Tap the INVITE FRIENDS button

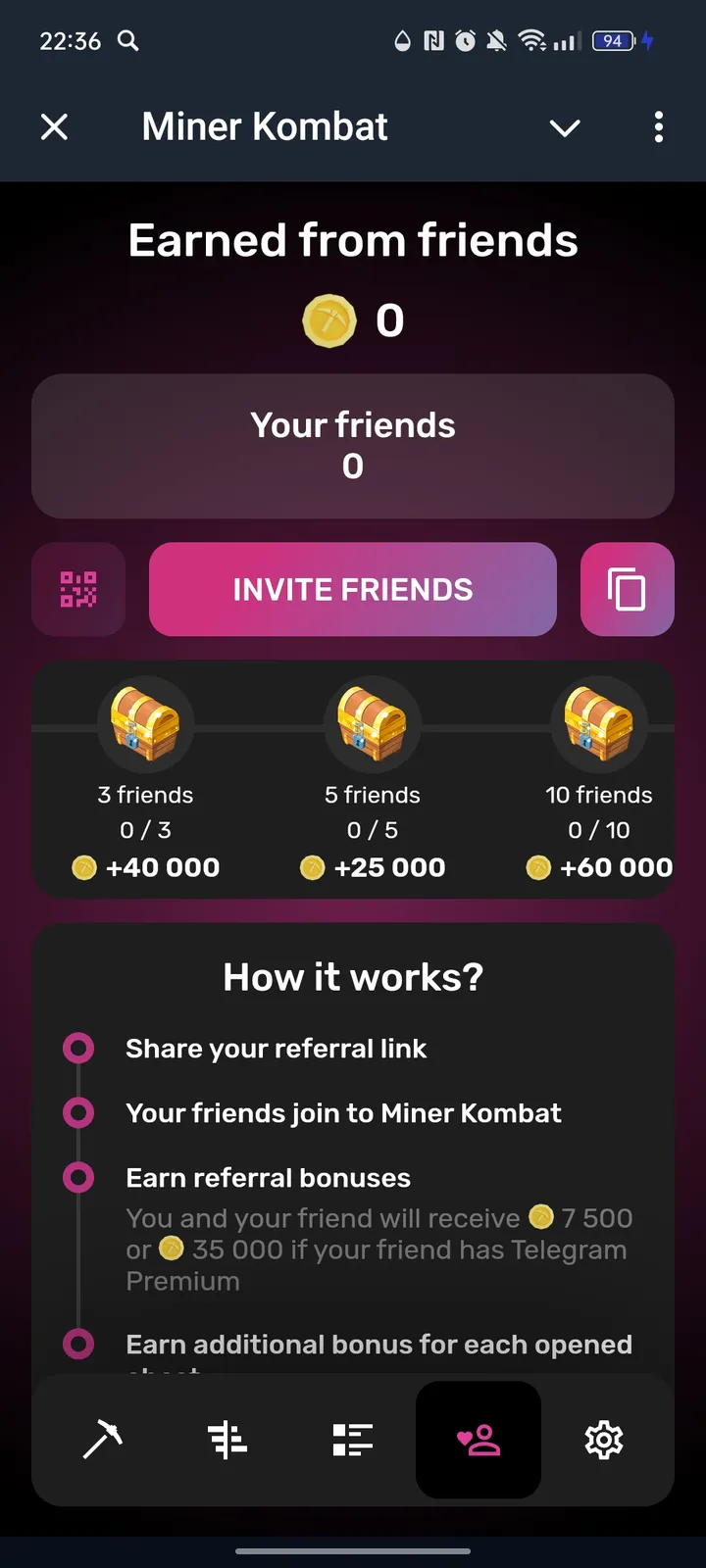click(x=352, y=589)
